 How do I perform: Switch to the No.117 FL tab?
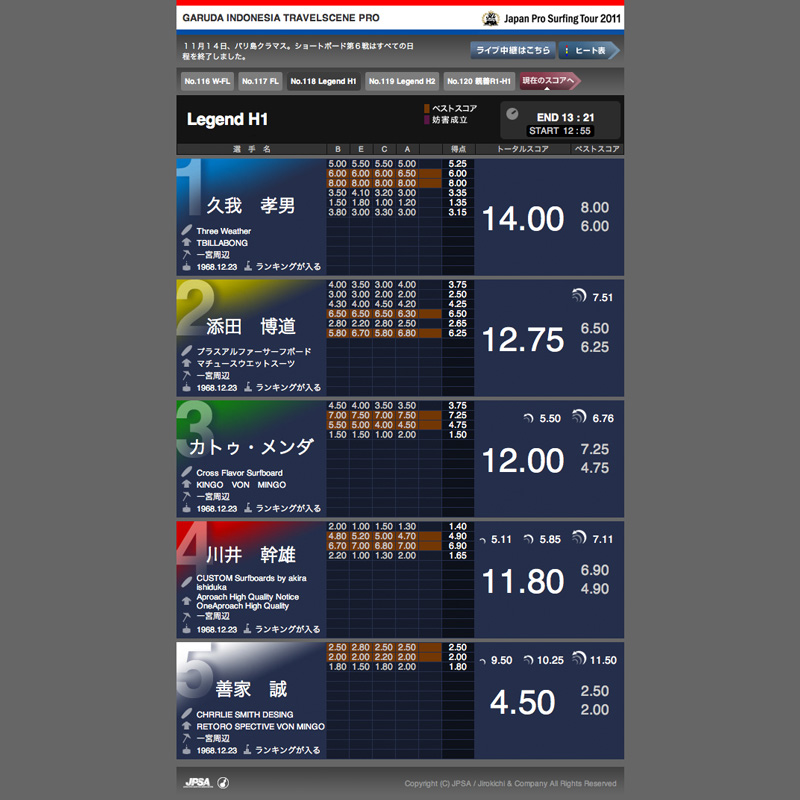(260, 81)
